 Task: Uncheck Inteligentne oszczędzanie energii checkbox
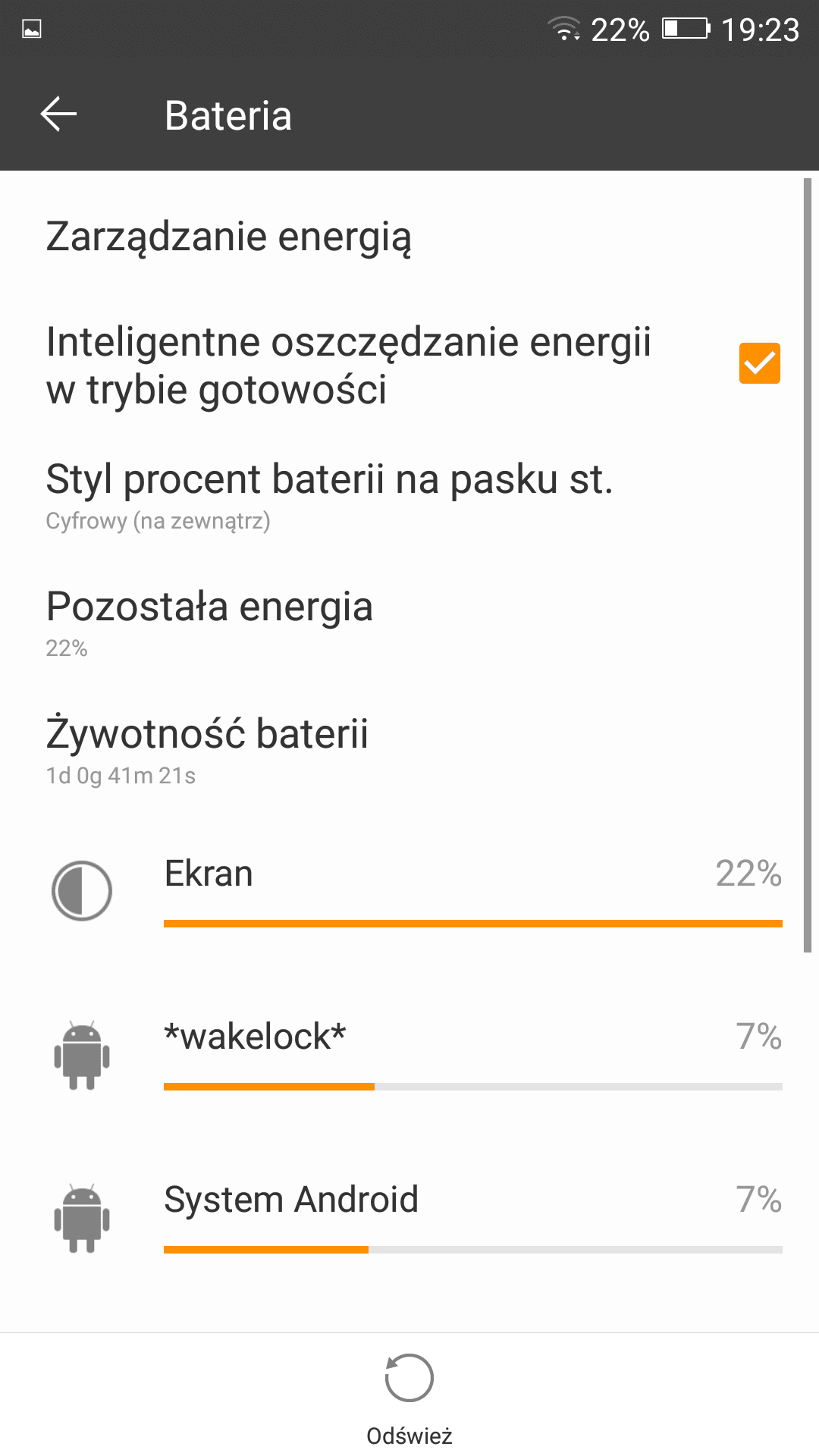[759, 363]
